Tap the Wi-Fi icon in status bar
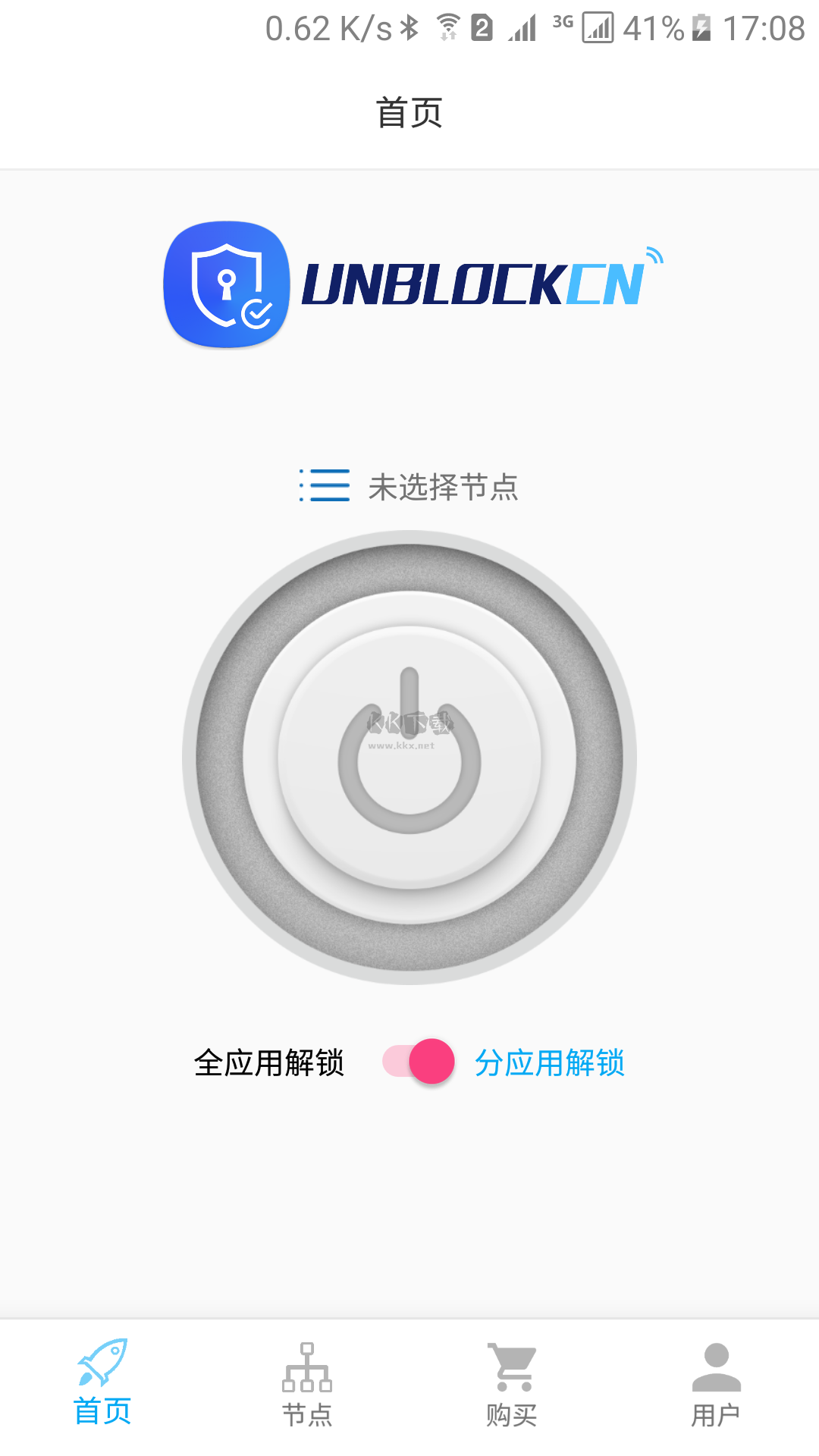 [x=447, y=27]
